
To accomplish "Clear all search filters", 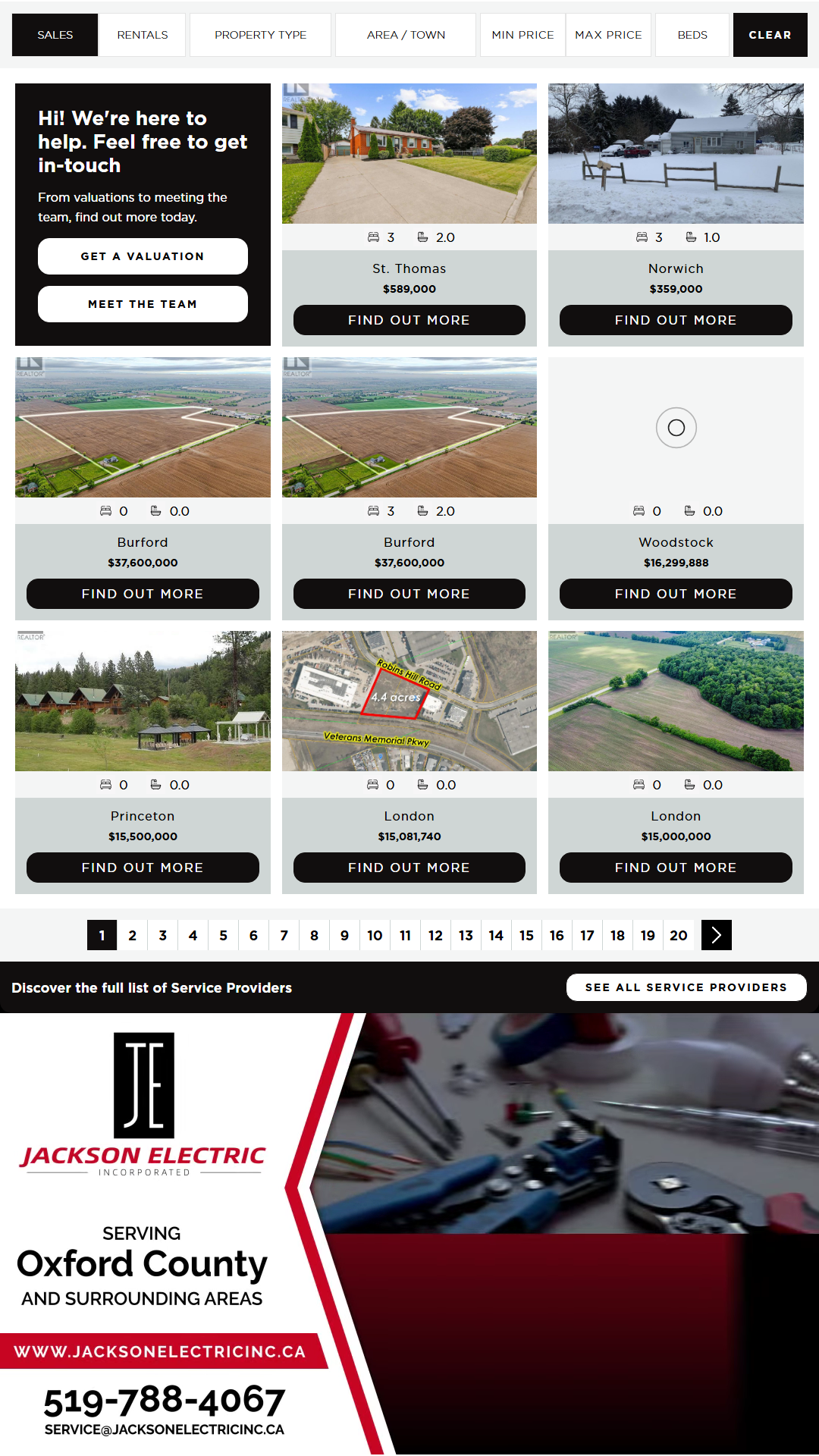I will click(770, 35).
